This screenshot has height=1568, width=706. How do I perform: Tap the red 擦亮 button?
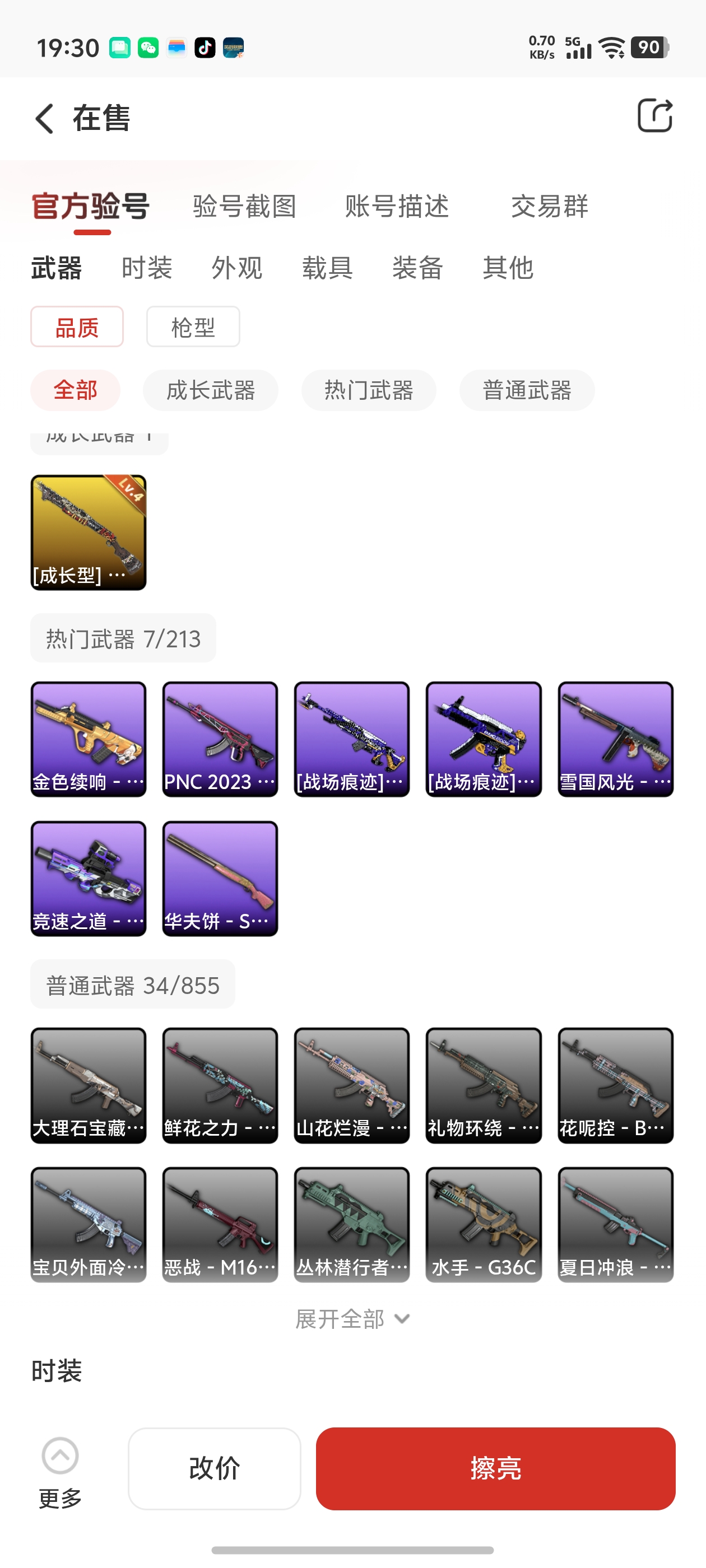click(x=495, y=1468)
